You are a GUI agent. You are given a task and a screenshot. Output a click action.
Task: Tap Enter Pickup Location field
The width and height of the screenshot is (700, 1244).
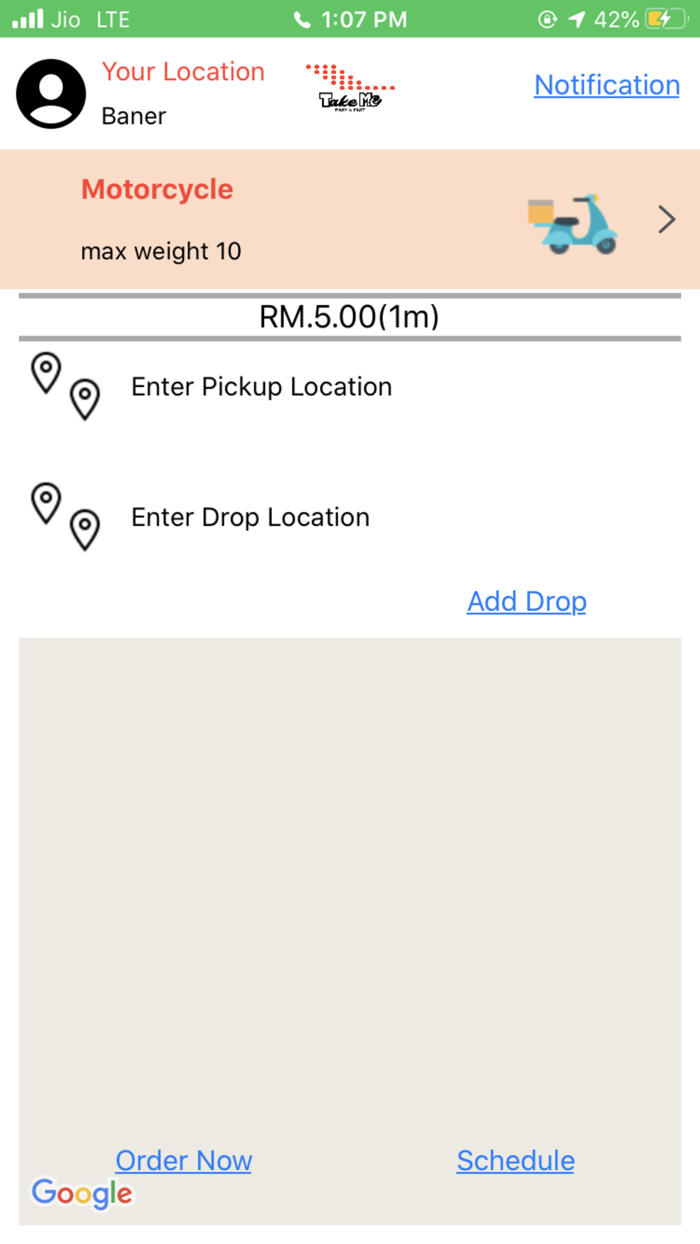coord(261,387)
